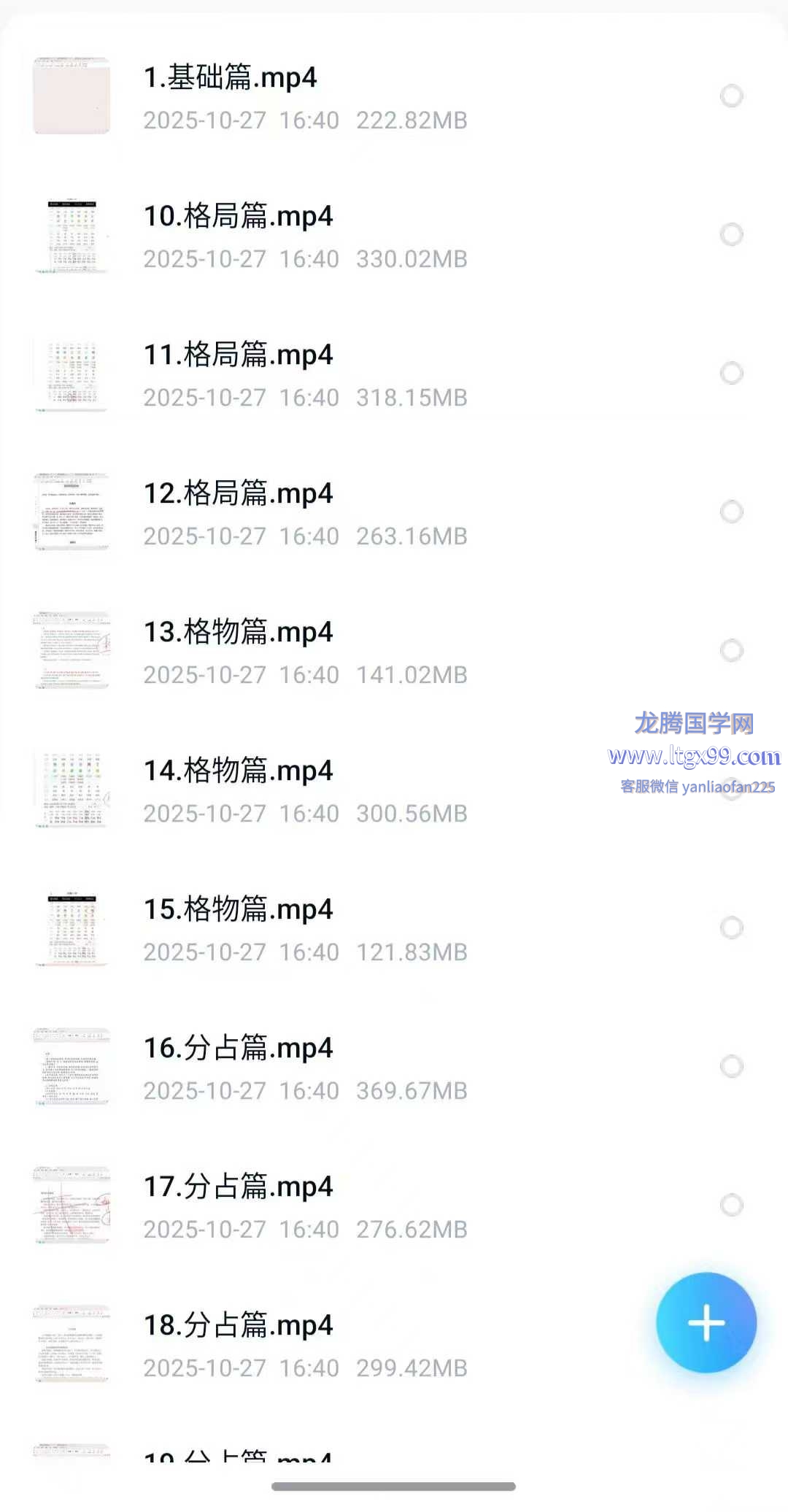Check the circle beside 13.格物篇.mp4

coord(731,650)
